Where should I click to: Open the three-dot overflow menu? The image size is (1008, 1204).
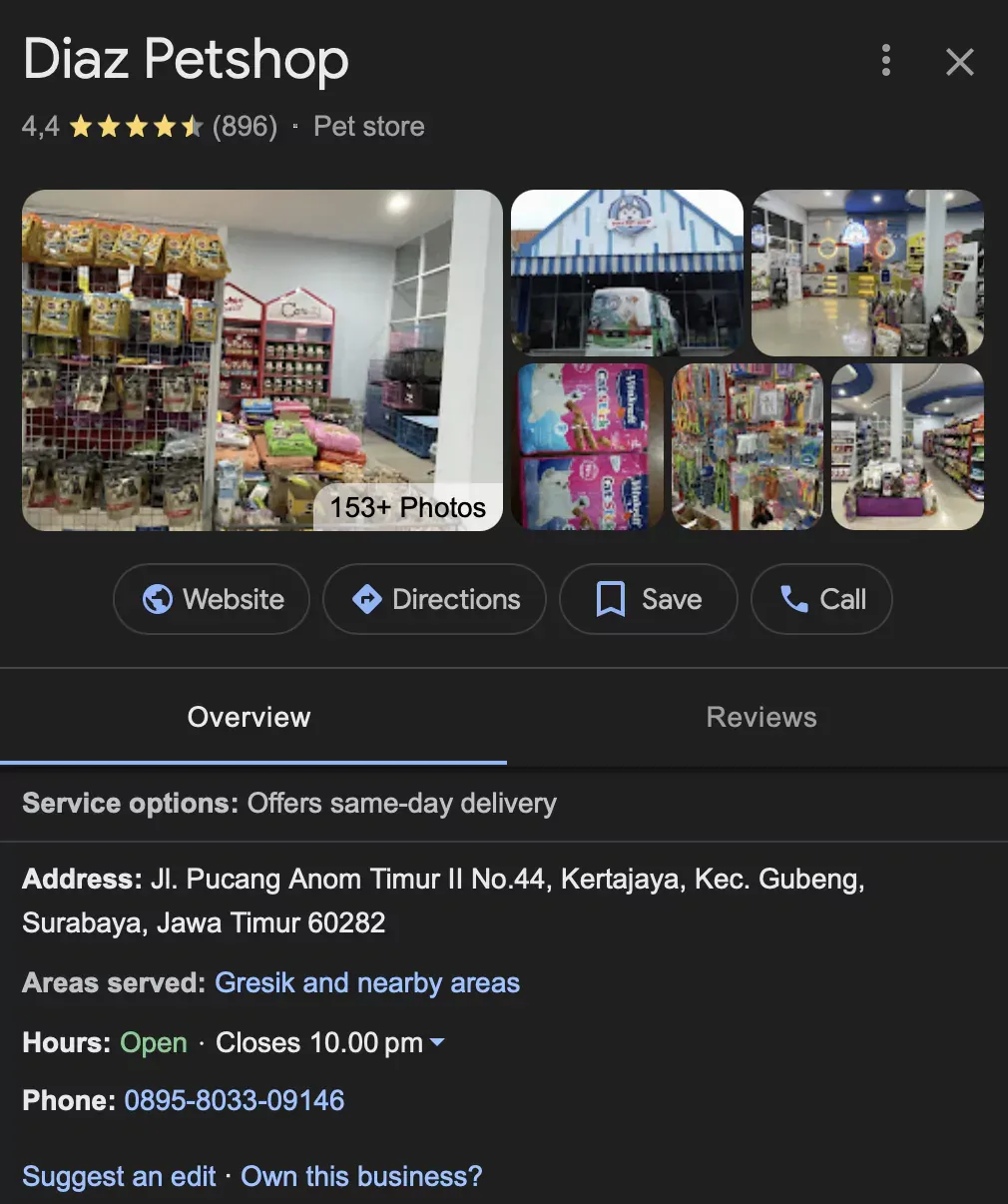click(885, 61)
